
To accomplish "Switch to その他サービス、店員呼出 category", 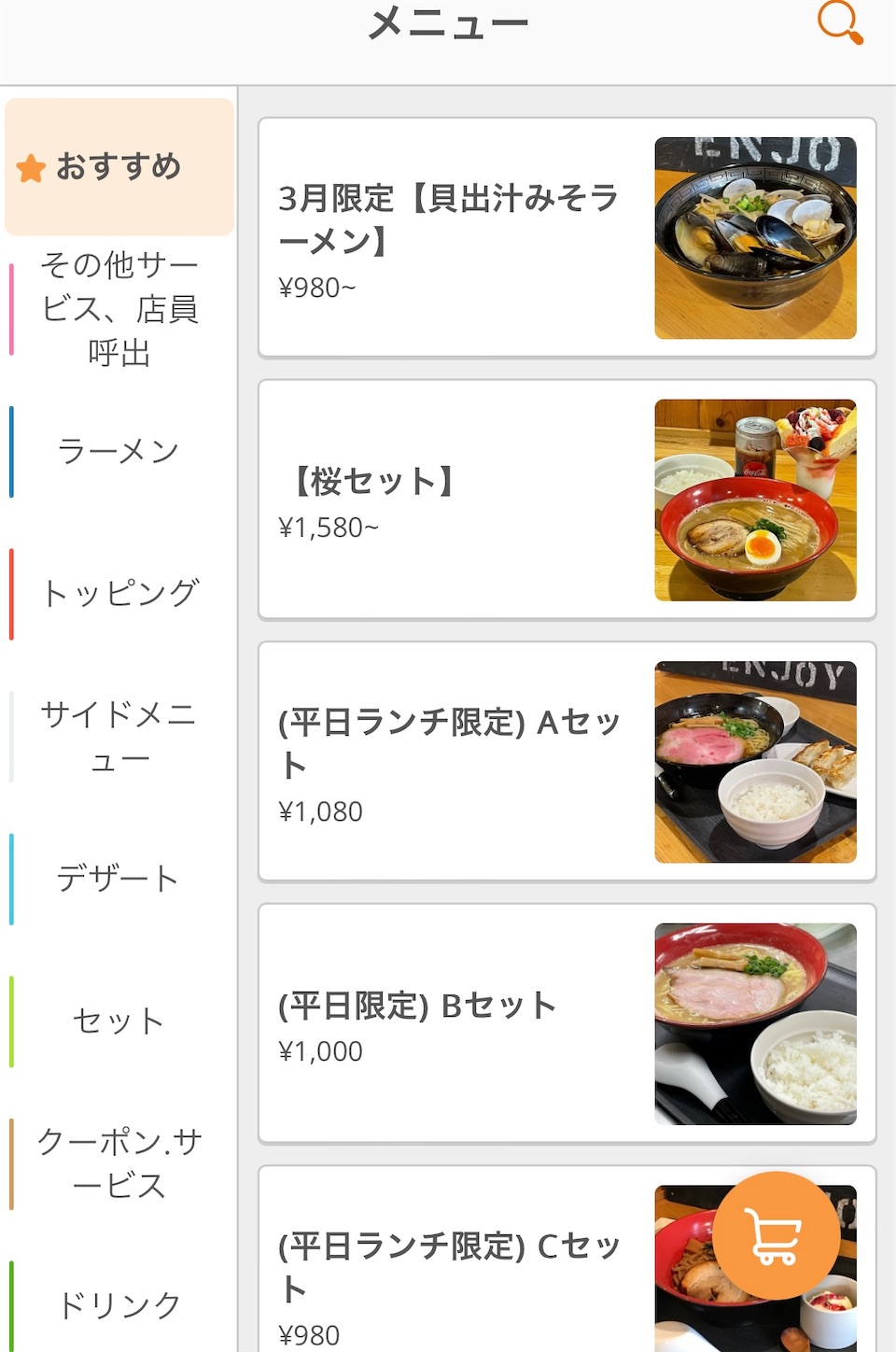I will 119,309.
